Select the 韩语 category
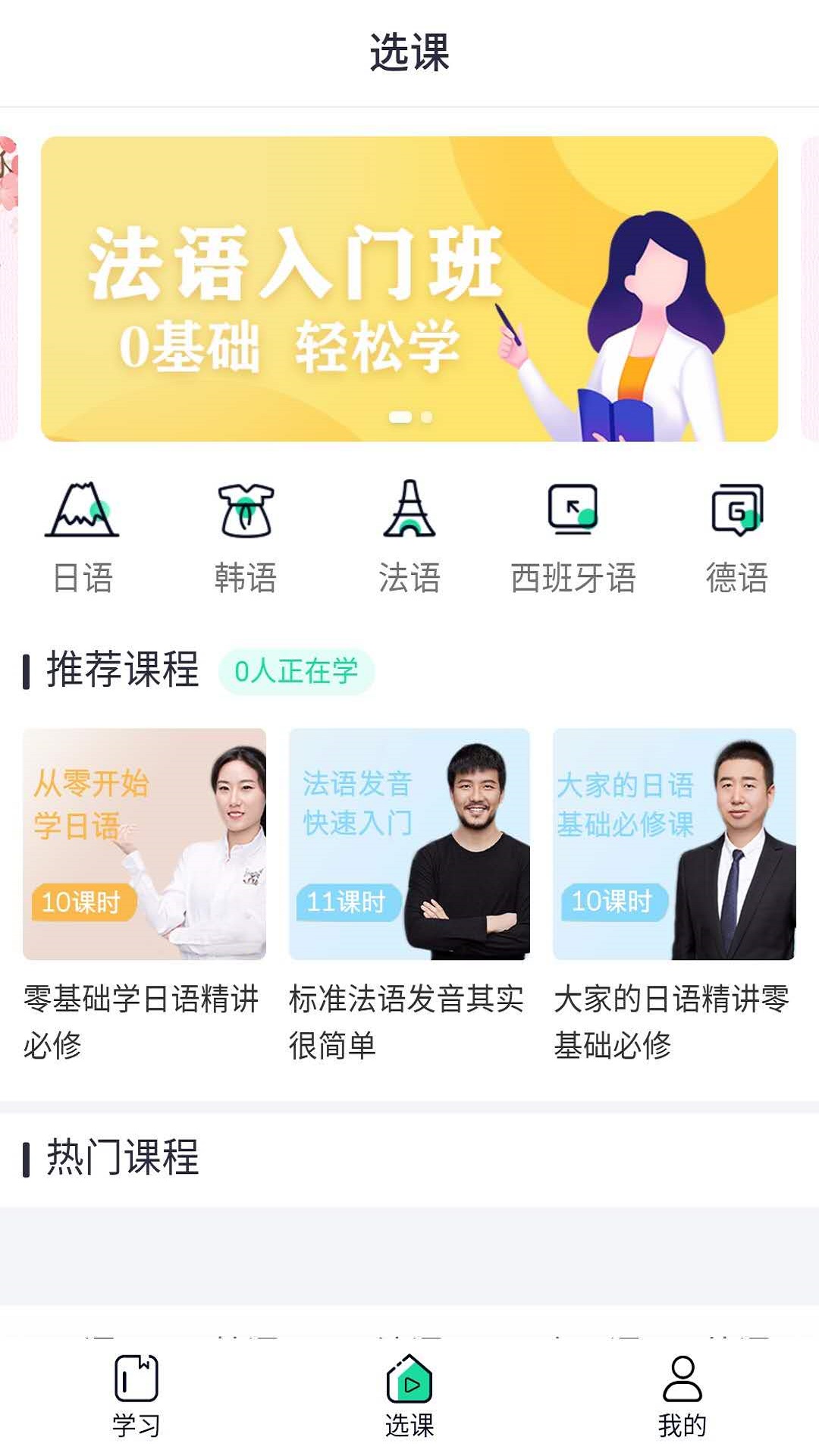 pyautogui.click(x=246, y=535)
